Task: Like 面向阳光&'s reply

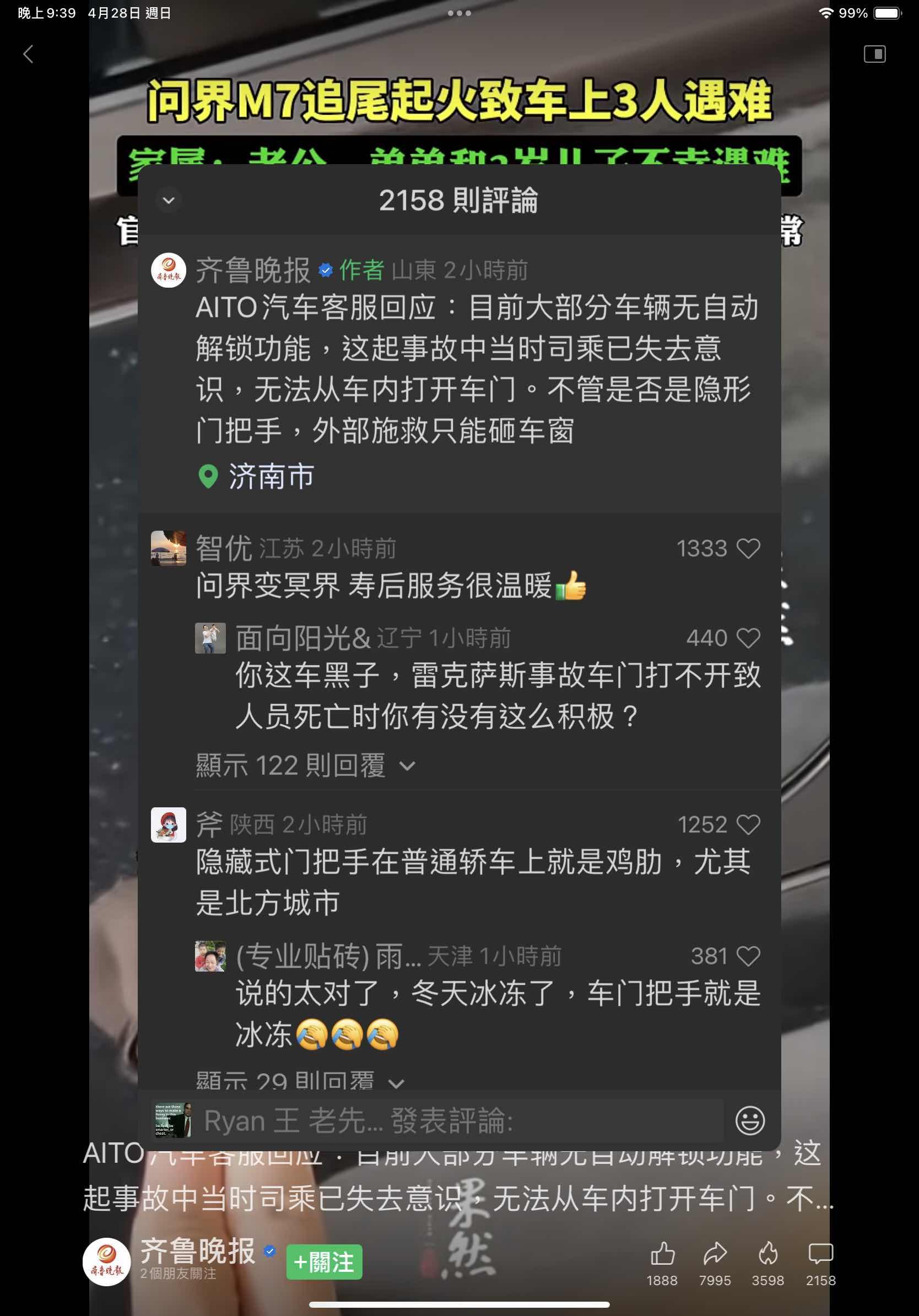Action: tap(748, 638)
